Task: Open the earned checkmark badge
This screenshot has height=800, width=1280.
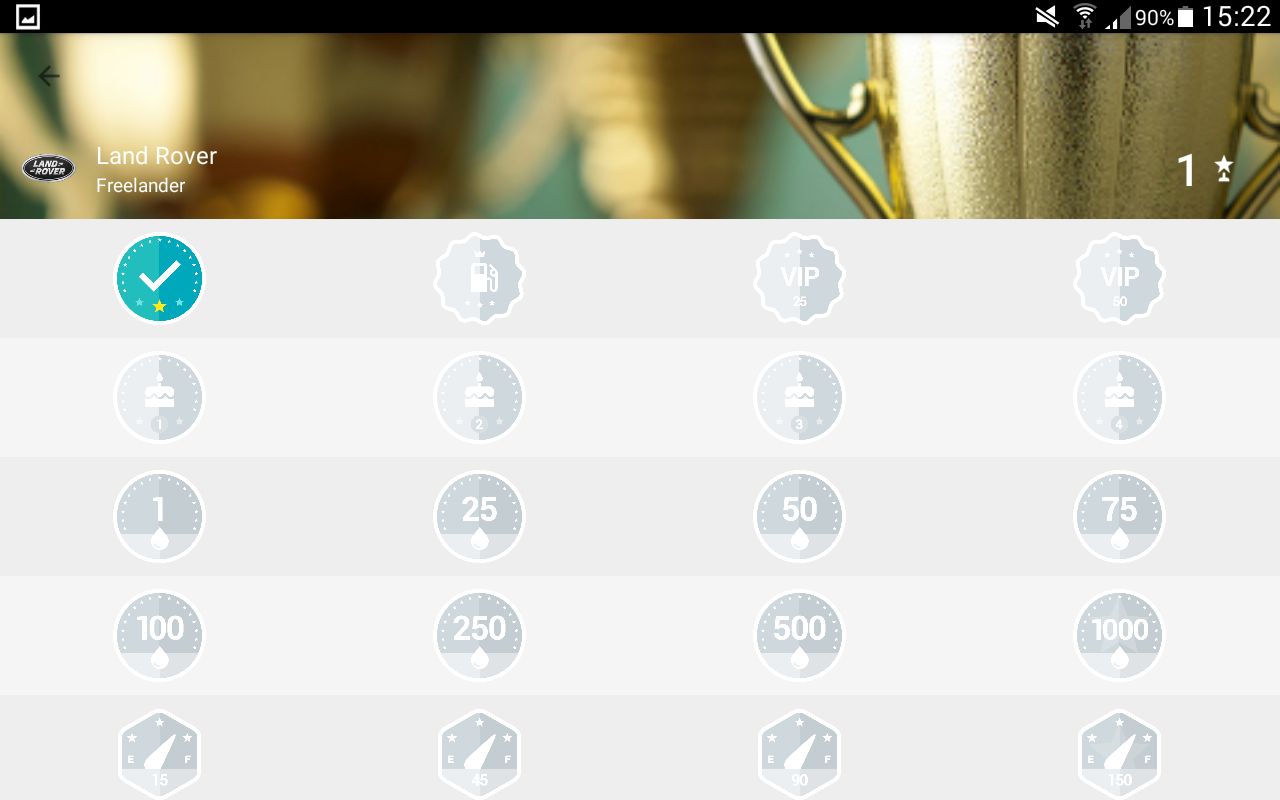Action: point(160,279)
